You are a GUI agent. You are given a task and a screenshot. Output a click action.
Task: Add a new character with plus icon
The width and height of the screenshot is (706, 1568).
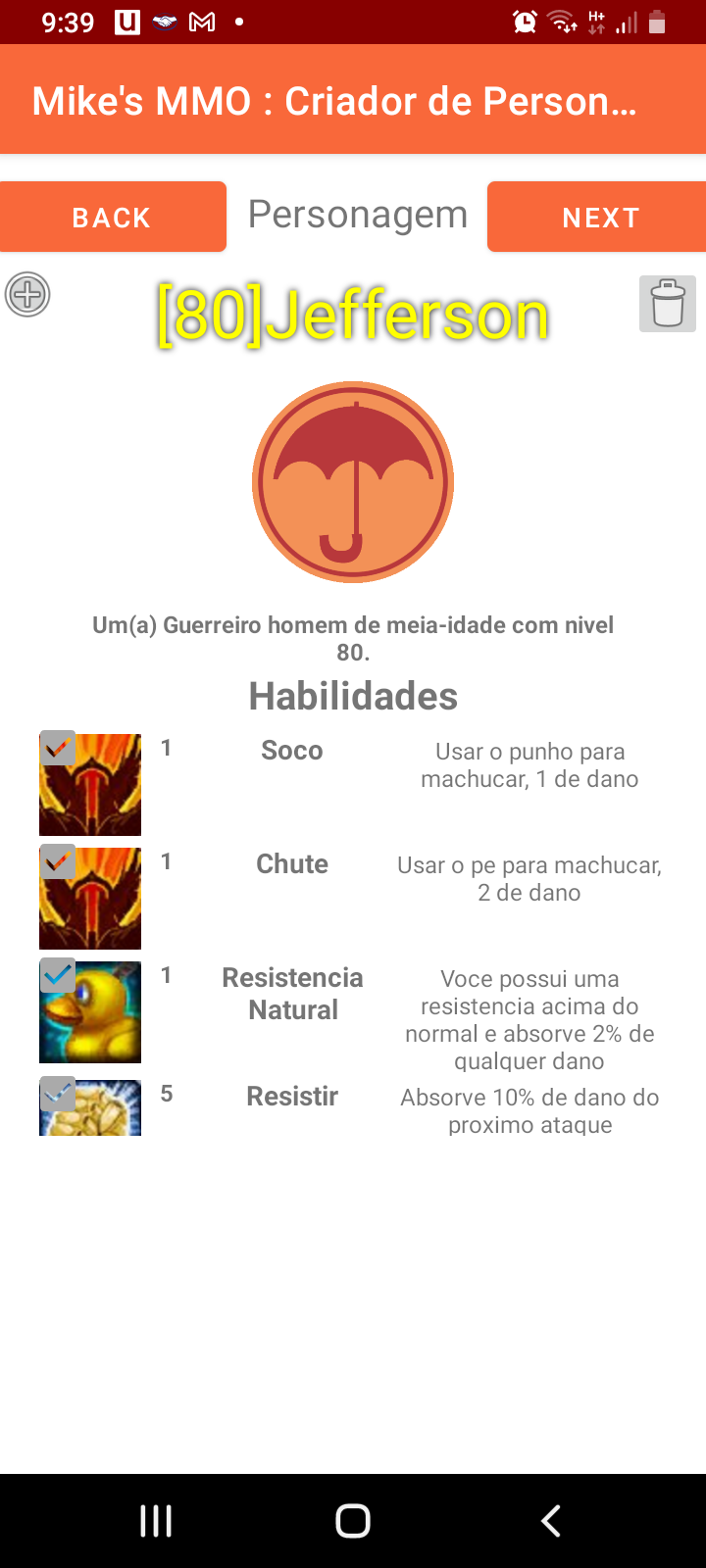(27, 294)
